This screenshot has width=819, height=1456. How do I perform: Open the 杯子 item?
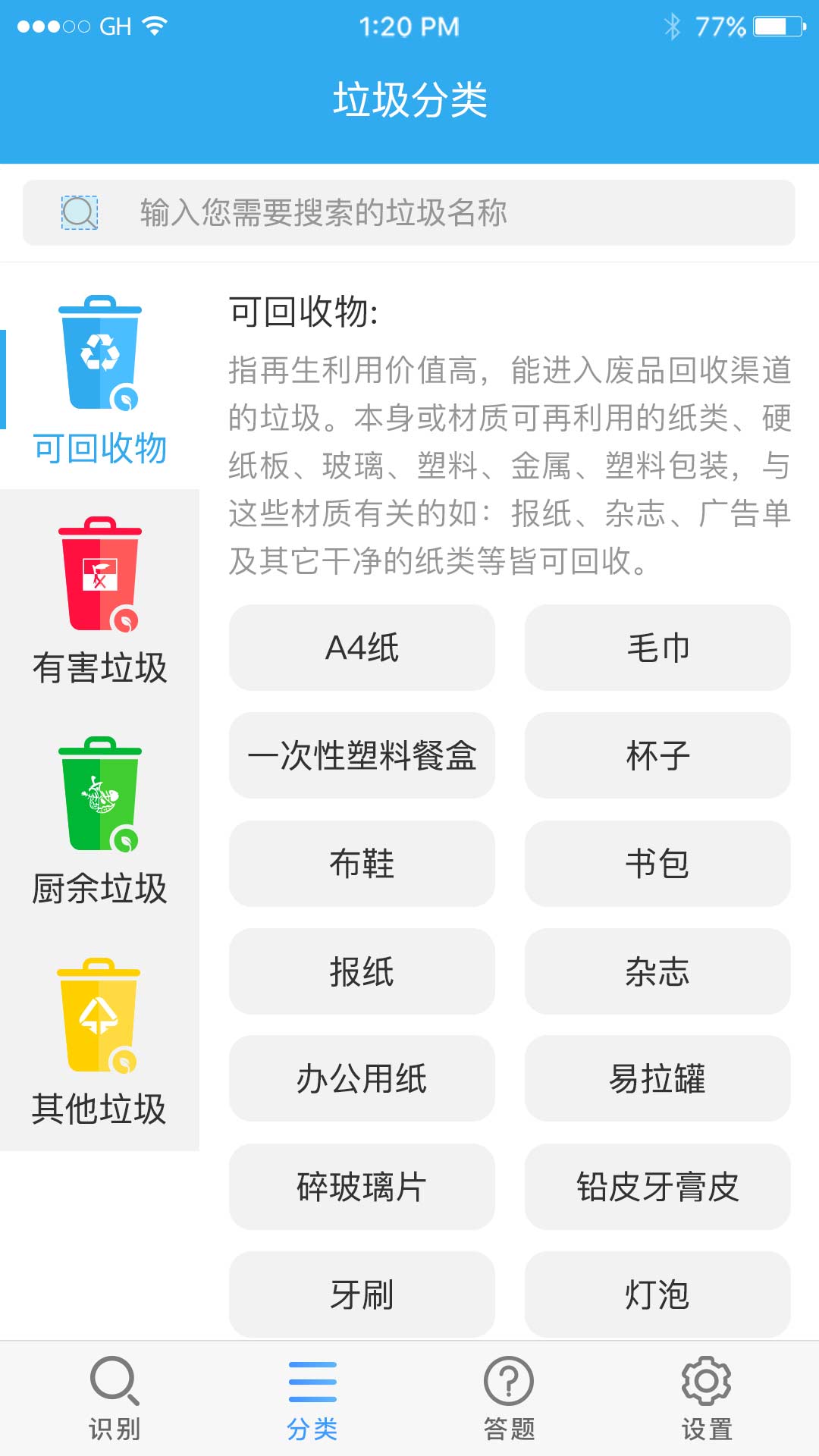(x=657, y=755)
